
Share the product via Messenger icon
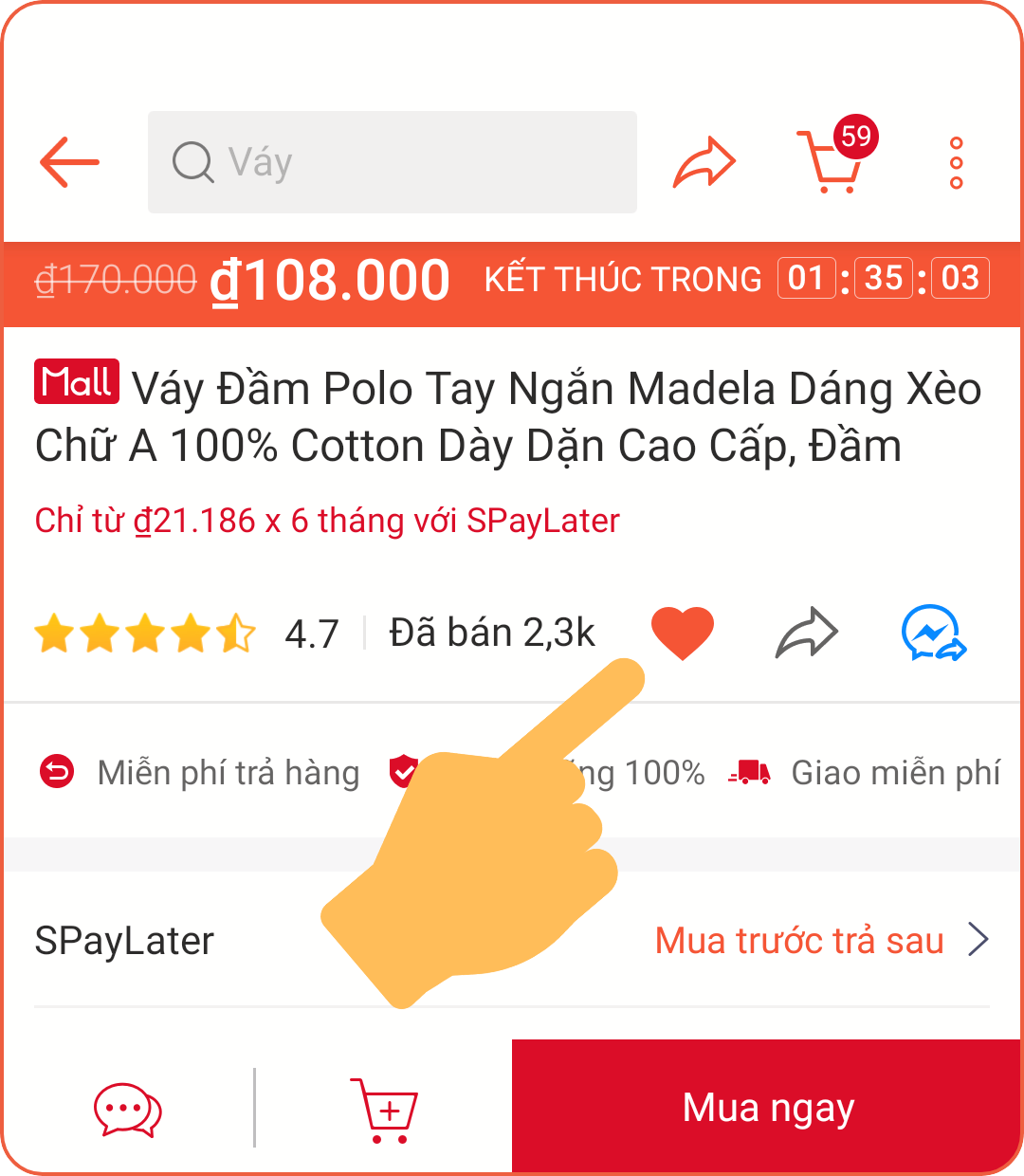click(933, 633)
